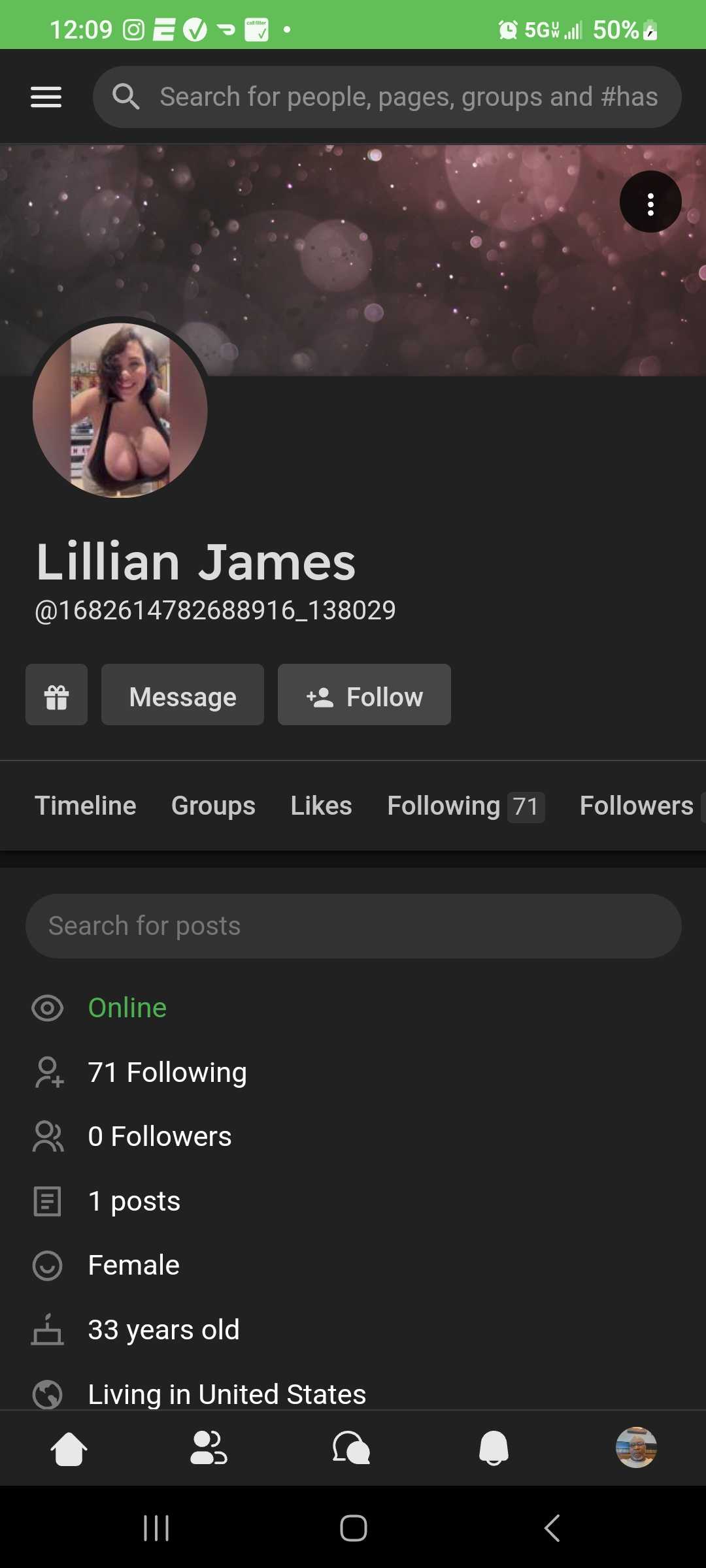Open the notifications bell
706x1568 pixels.
click(x=494, y=1448)
